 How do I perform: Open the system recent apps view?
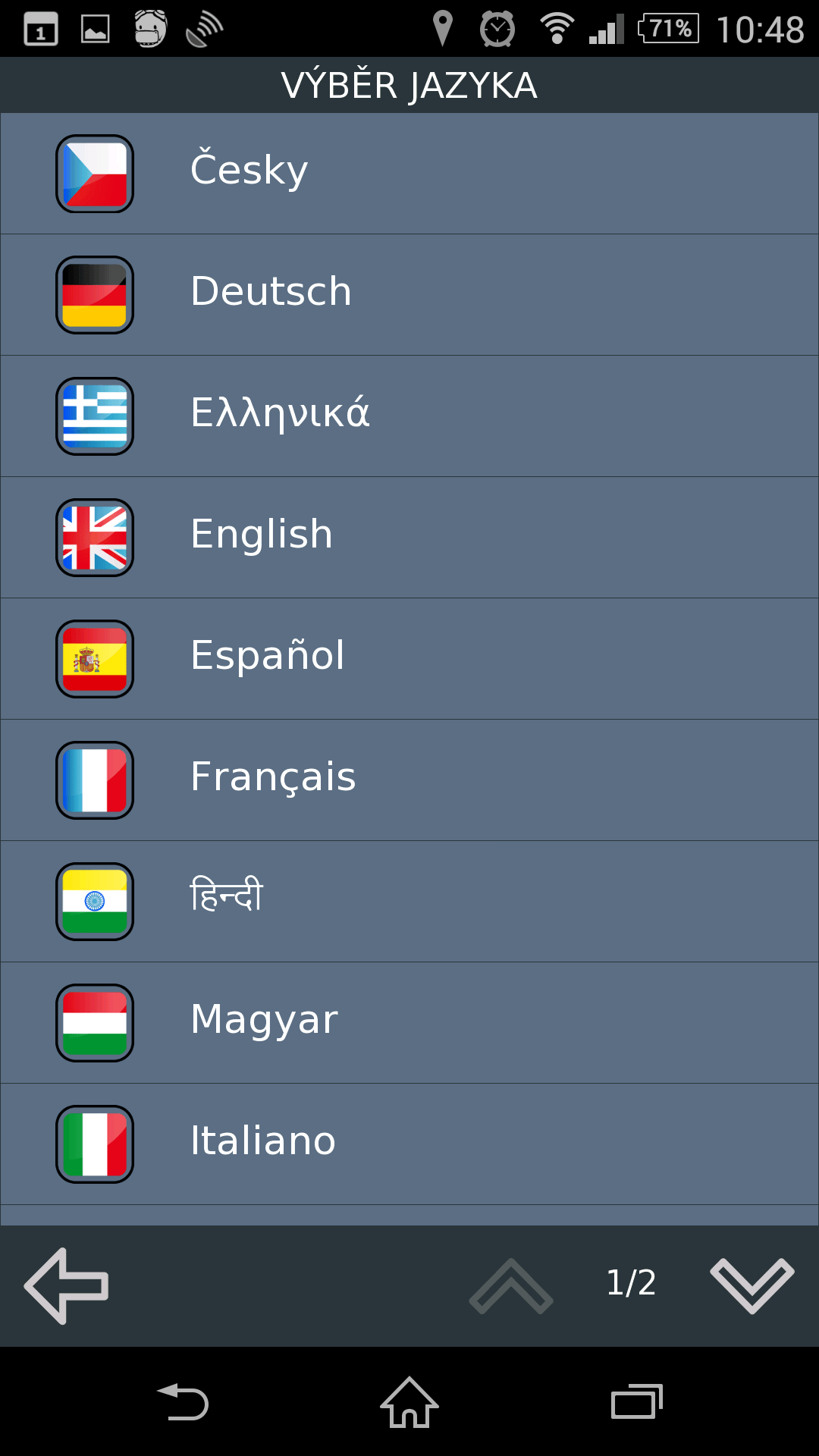click(636, 1403)
